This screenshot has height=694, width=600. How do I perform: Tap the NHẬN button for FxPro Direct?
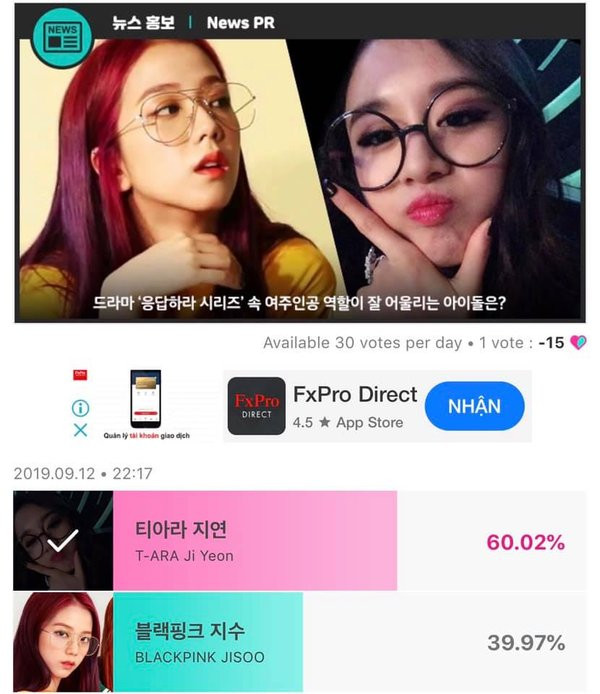[475, 406]
